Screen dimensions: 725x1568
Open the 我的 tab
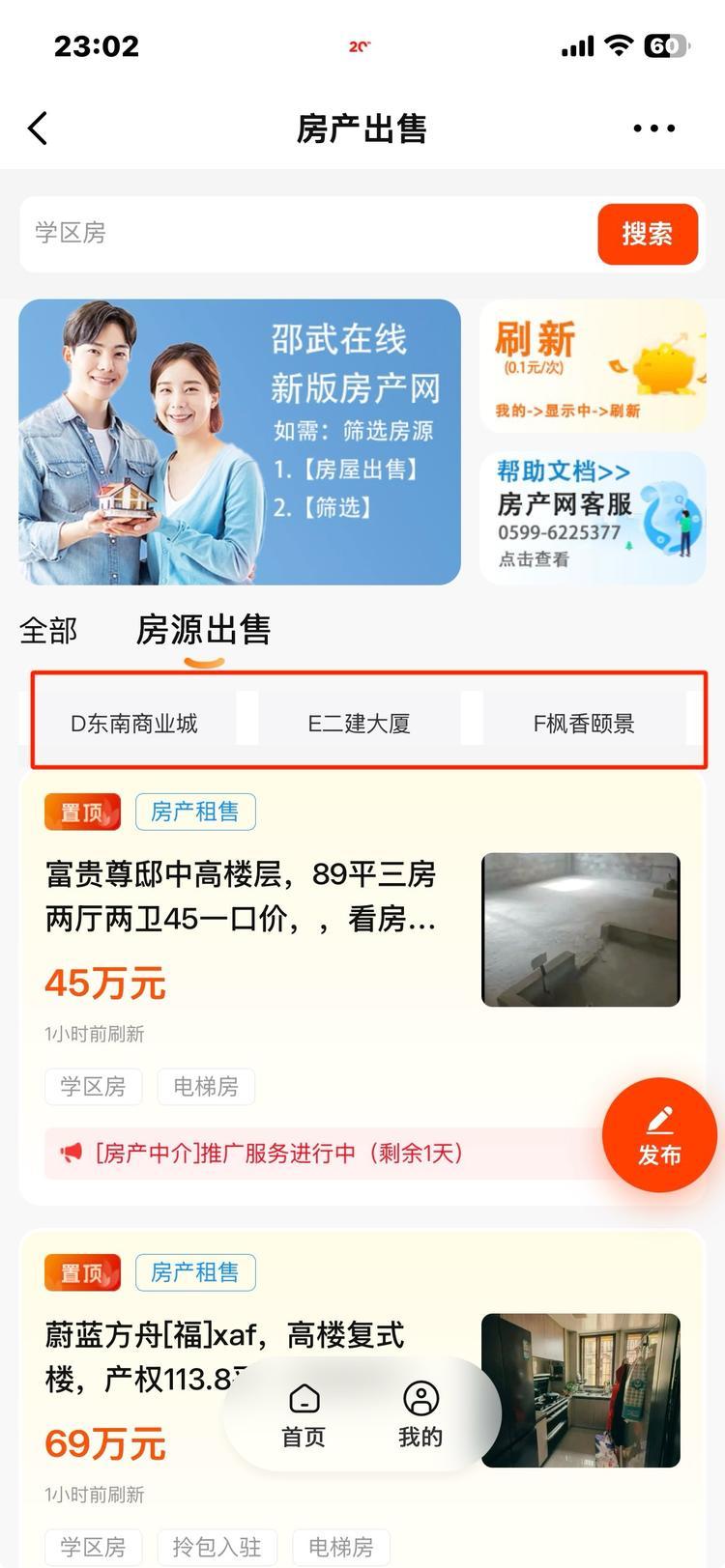pyautogui.click(x=420, y=1414)
